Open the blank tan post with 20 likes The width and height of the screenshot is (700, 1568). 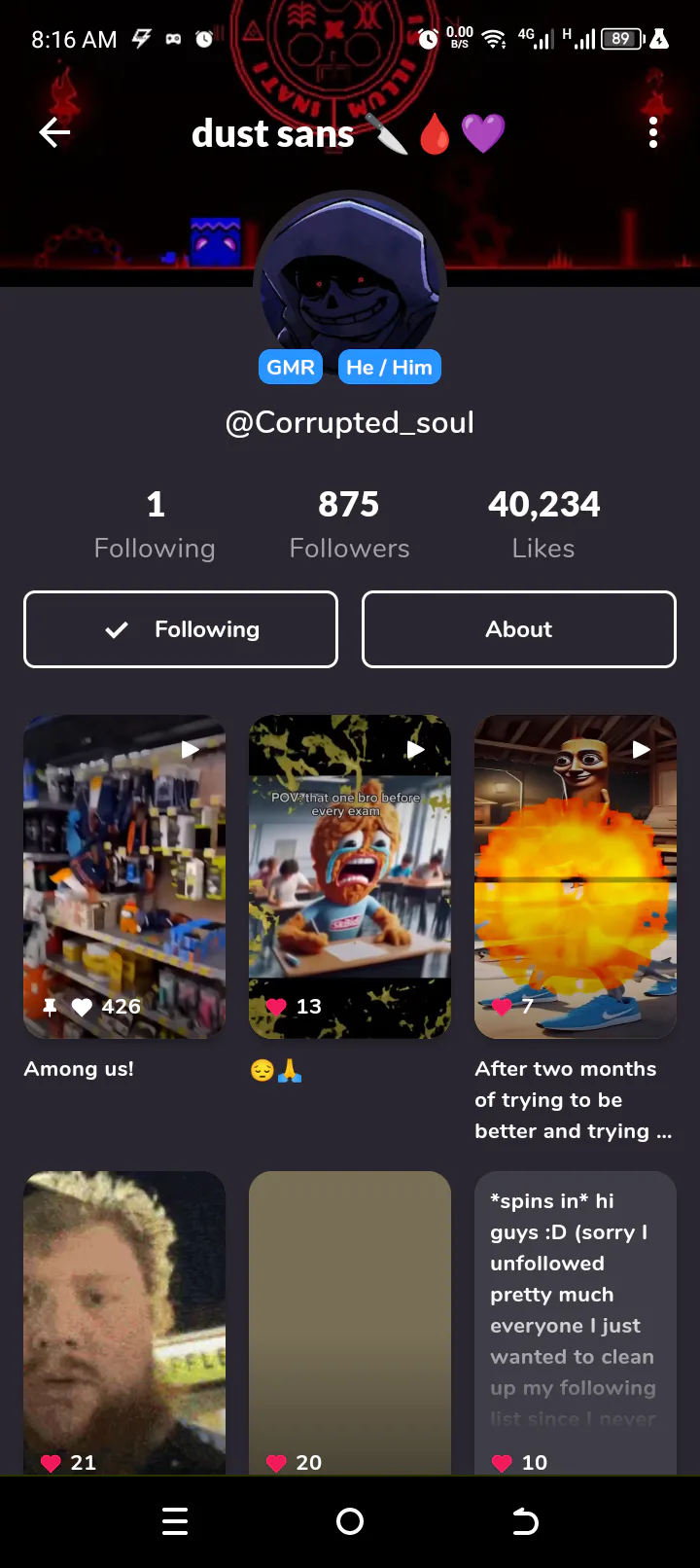pos(350,1323)
